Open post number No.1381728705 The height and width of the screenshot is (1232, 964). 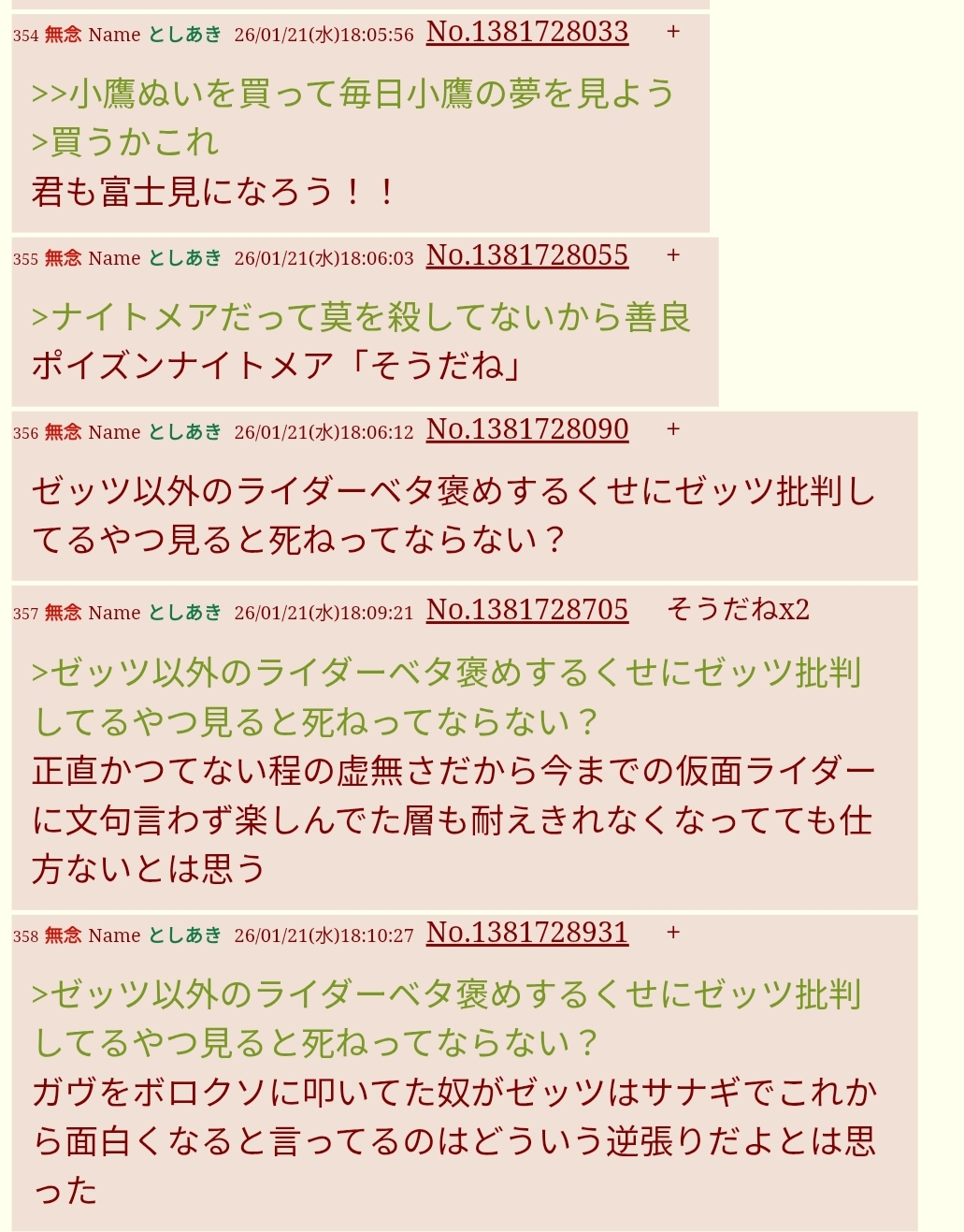pyautogui.click(x=526, y=610)
